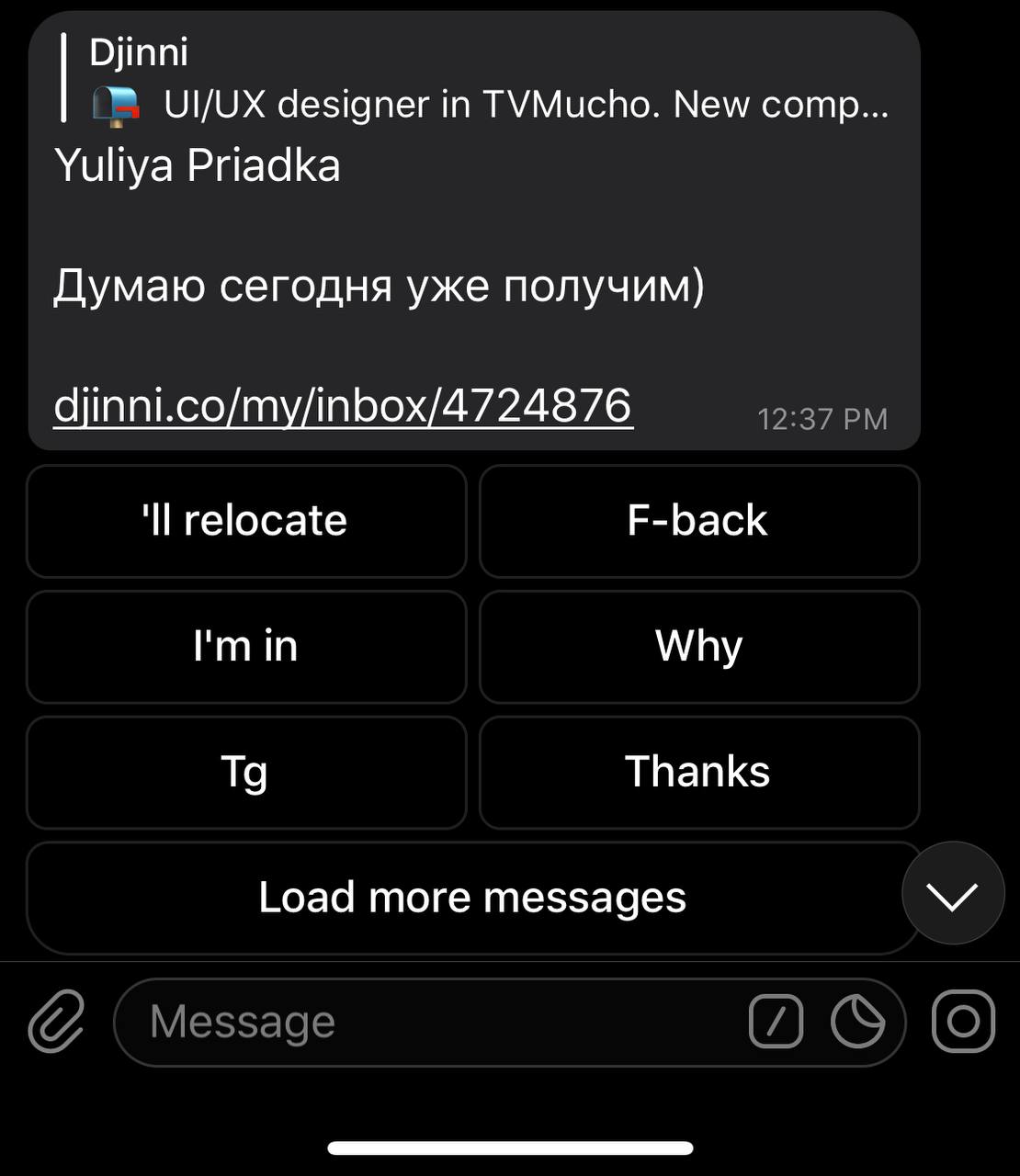The image size is (1020, 1176).
Task: Open the quoted Djinni message preview
Action: coord(478,79)
